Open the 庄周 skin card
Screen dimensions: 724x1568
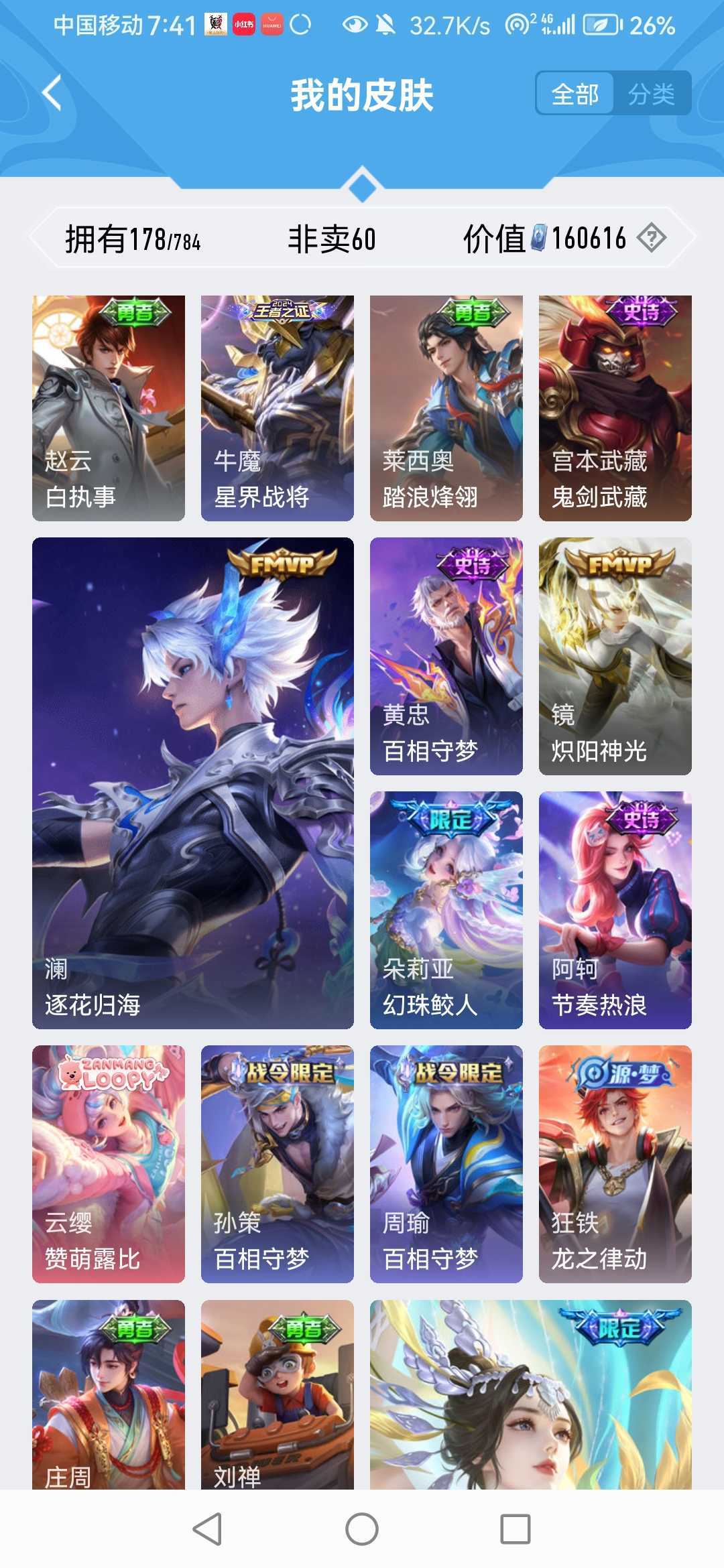(x=109, y=1394)
